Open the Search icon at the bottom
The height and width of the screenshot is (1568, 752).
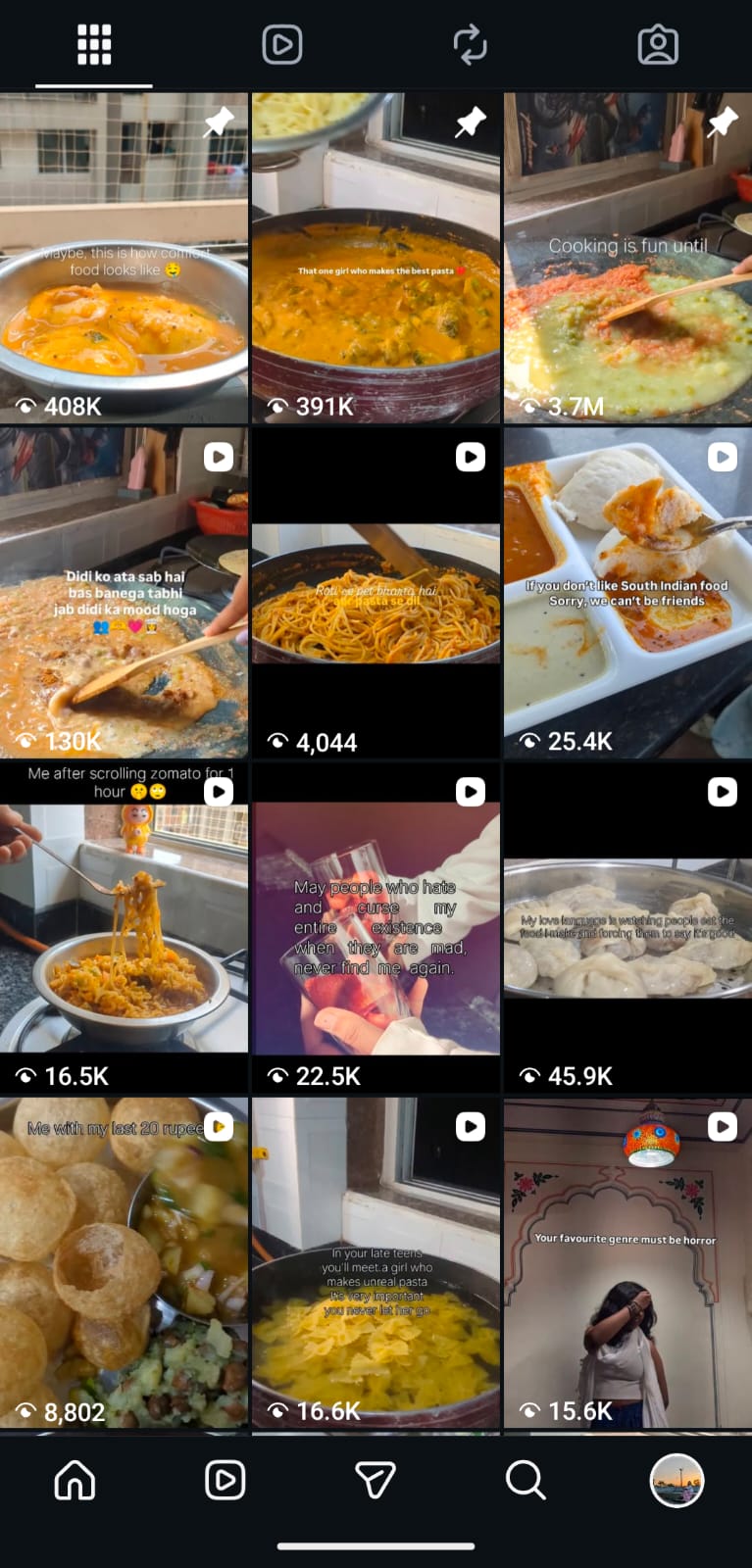526,1481
